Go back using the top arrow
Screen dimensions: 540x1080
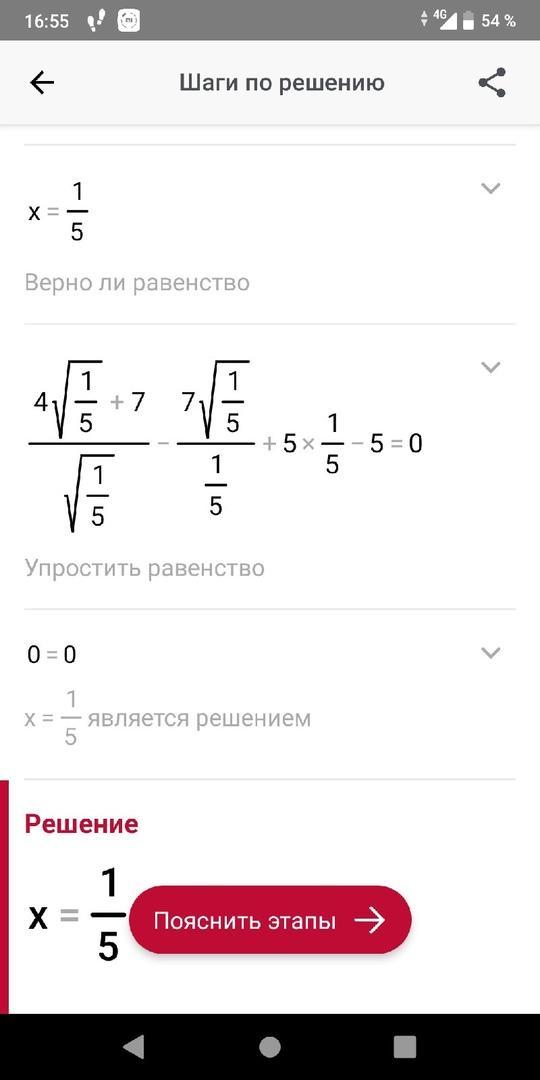click(x=42, y=83)
